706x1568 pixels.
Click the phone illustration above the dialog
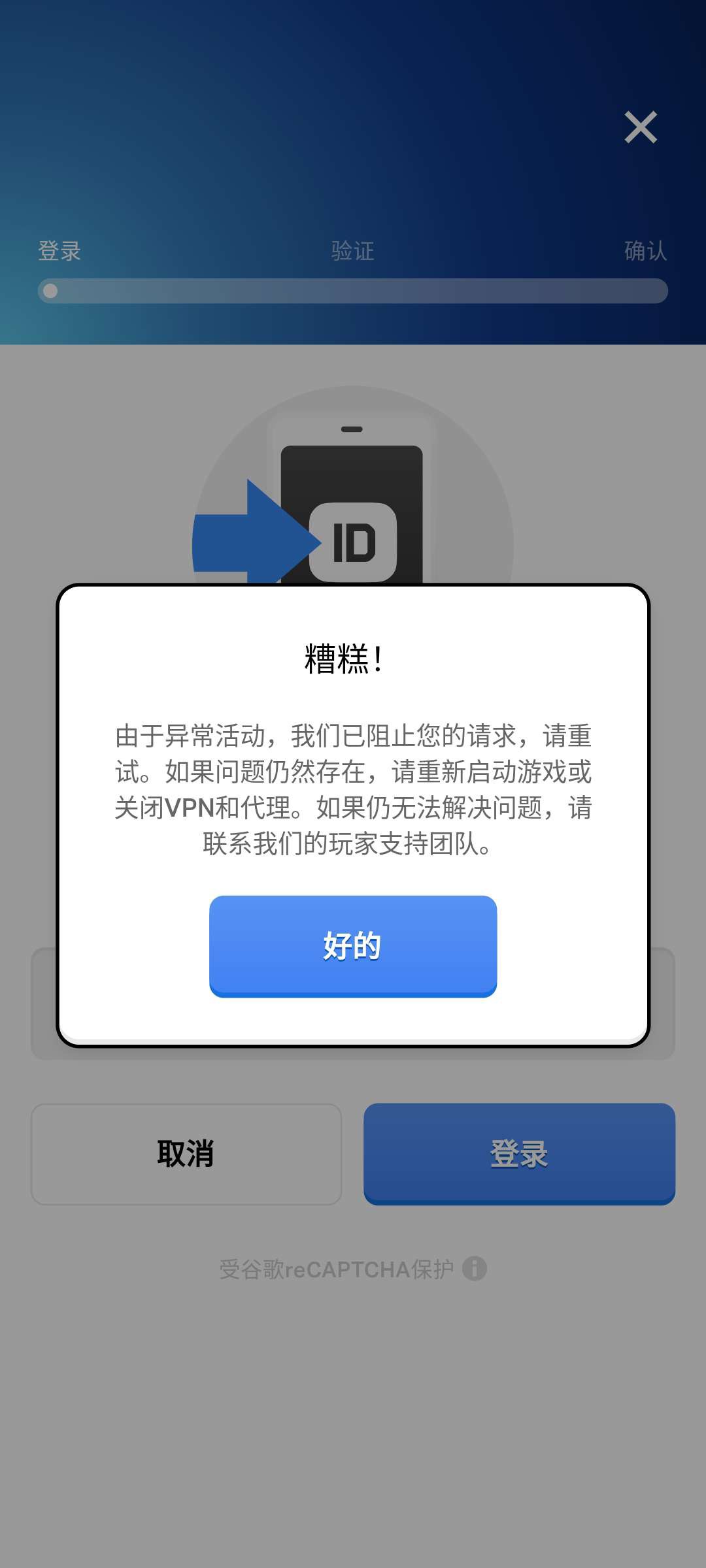pyautogui.click(x=353, y=490)
